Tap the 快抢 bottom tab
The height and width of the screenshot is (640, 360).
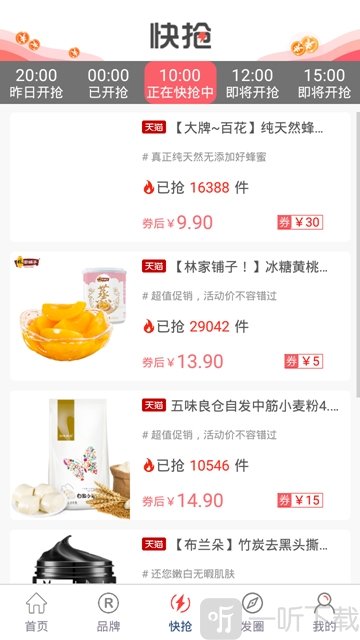pos(180,612)
